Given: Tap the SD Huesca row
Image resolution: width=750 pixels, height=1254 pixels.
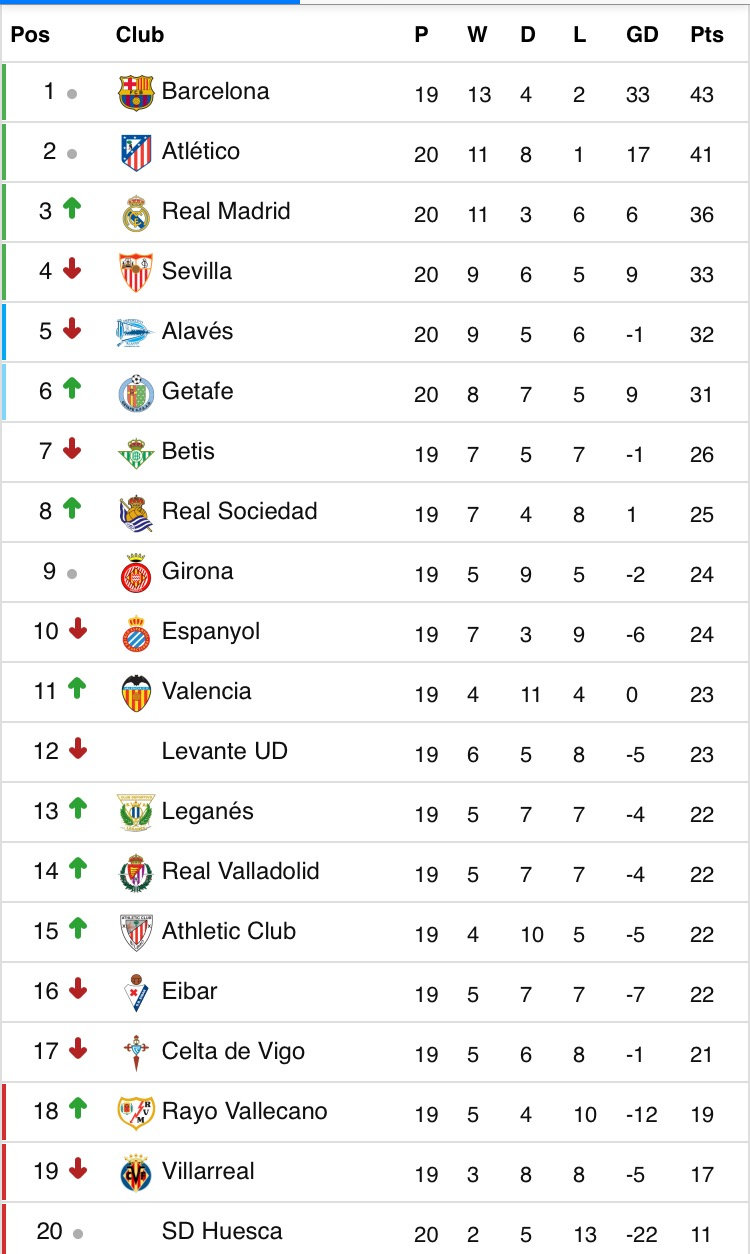Looking at the screenshot, I should pos(375,1229).
